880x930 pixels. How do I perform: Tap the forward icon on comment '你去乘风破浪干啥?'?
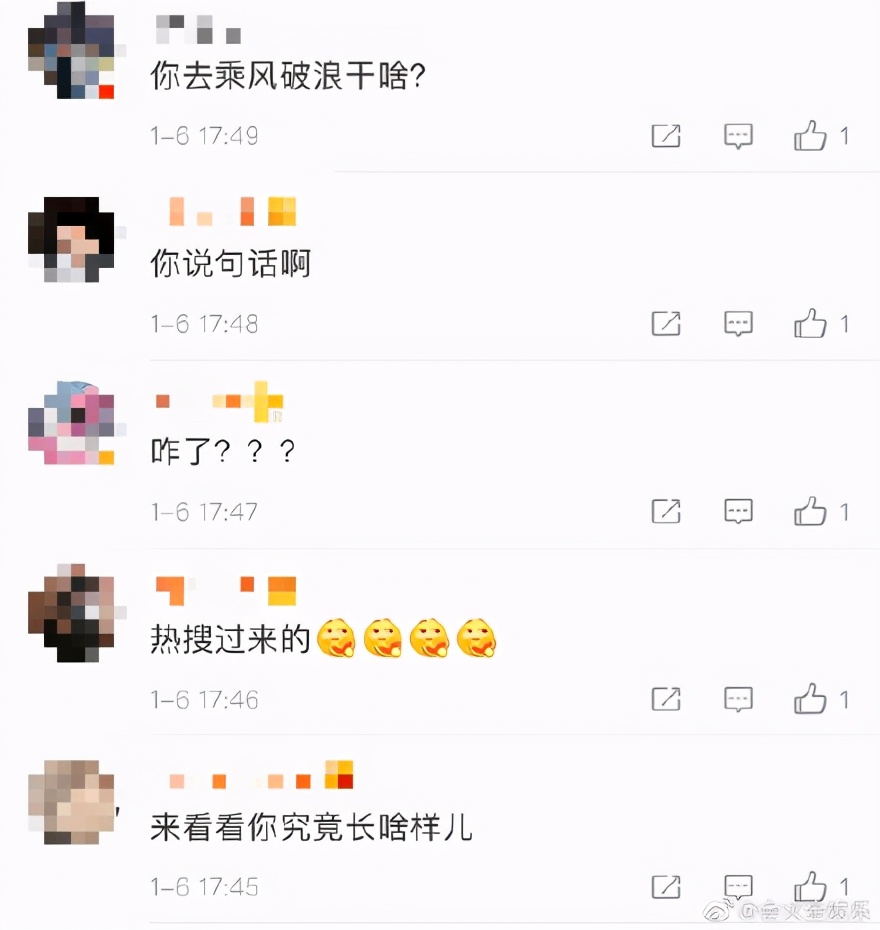coord(666,136)
